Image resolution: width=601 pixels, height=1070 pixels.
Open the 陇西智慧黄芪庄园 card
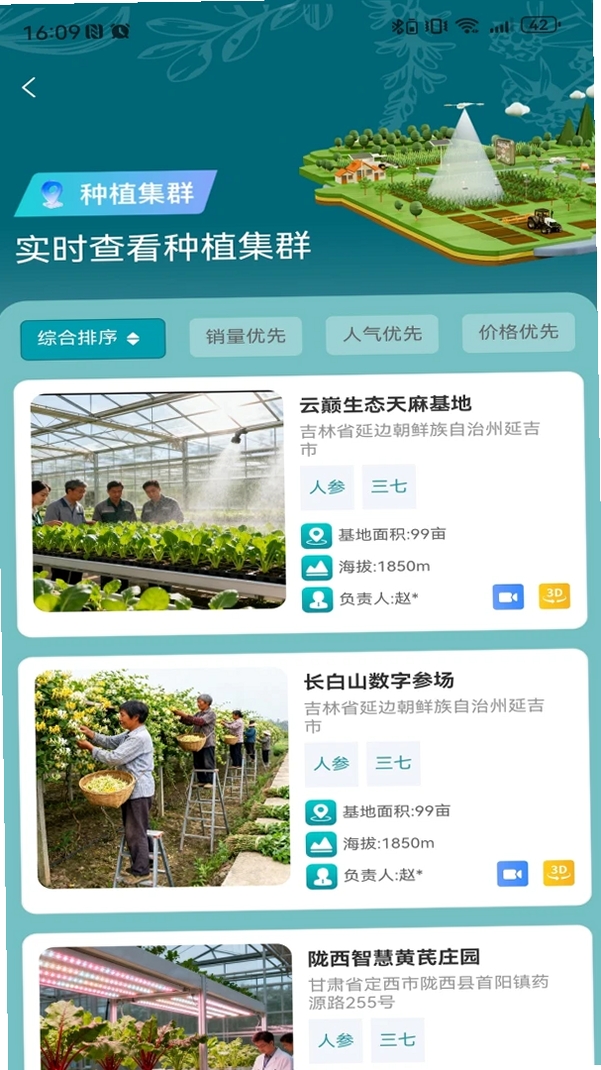pyautogui.click(x=308, y=999)
